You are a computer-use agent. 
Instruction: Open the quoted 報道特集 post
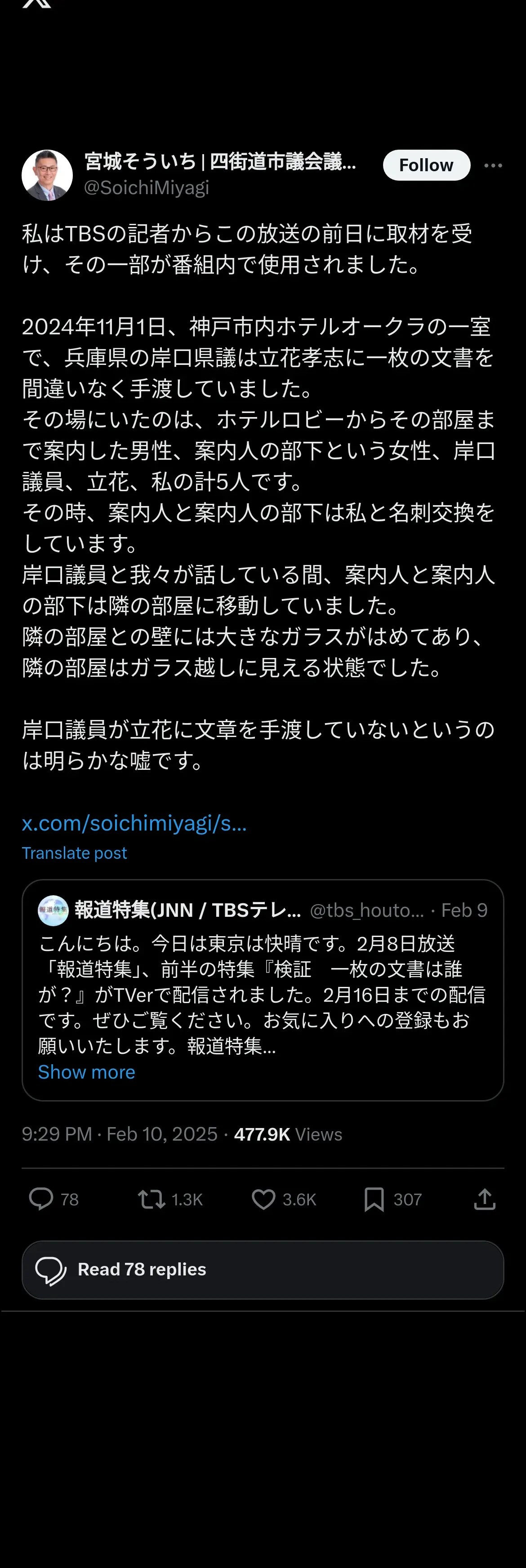[x=263, y=990]
